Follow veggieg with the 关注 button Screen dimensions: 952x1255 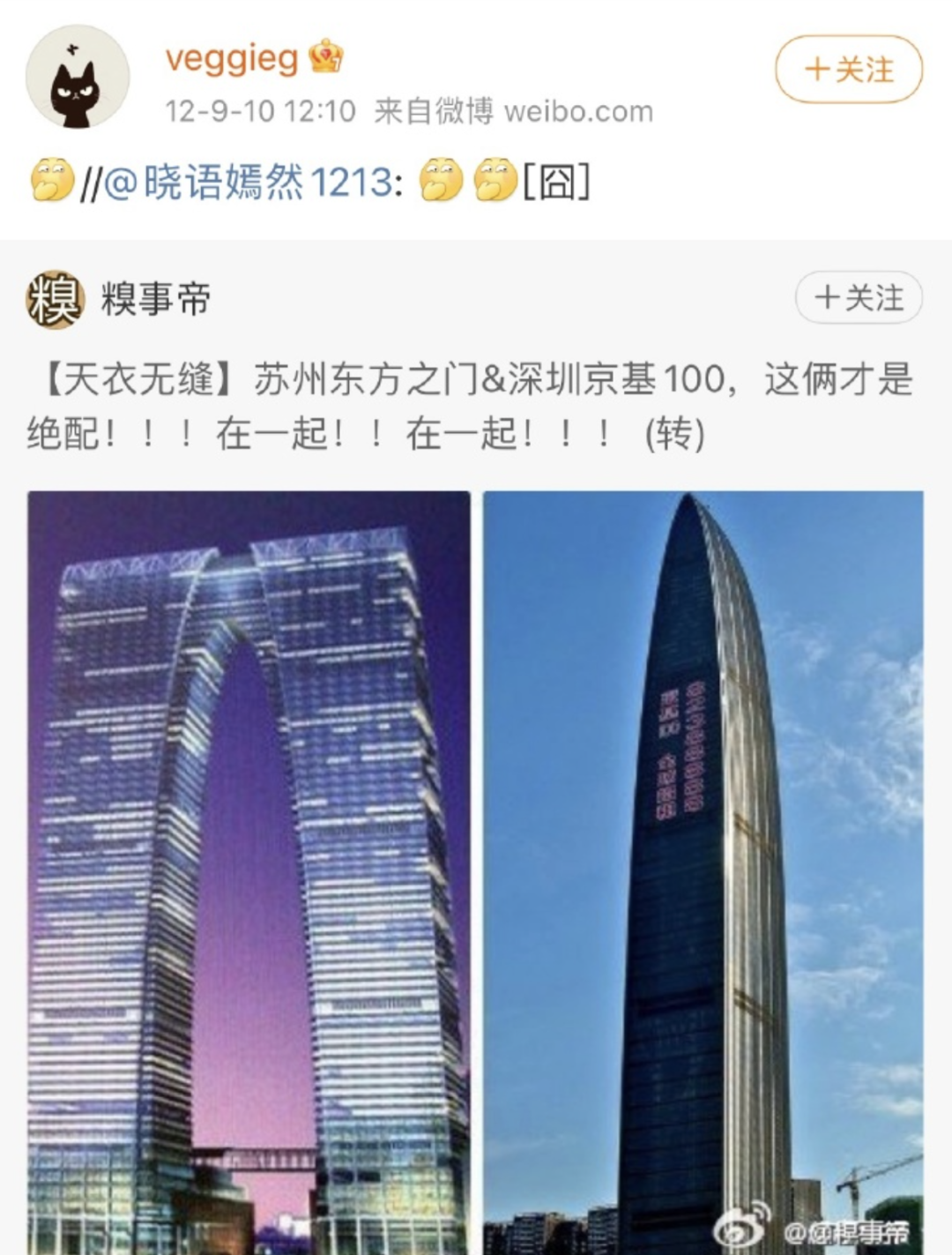(849, 70)
